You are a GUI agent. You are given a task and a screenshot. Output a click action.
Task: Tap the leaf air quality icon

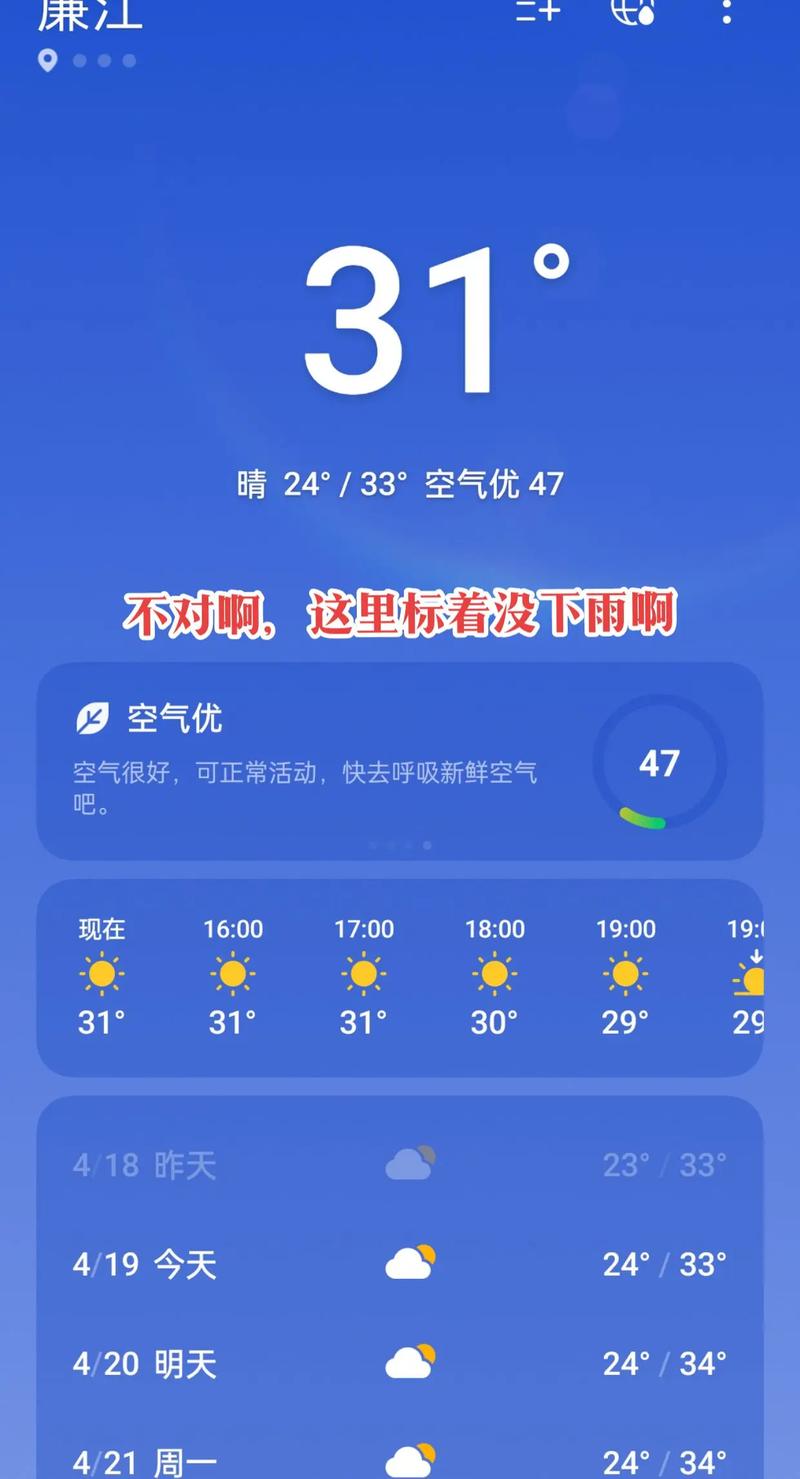click(x=91, y=717)
